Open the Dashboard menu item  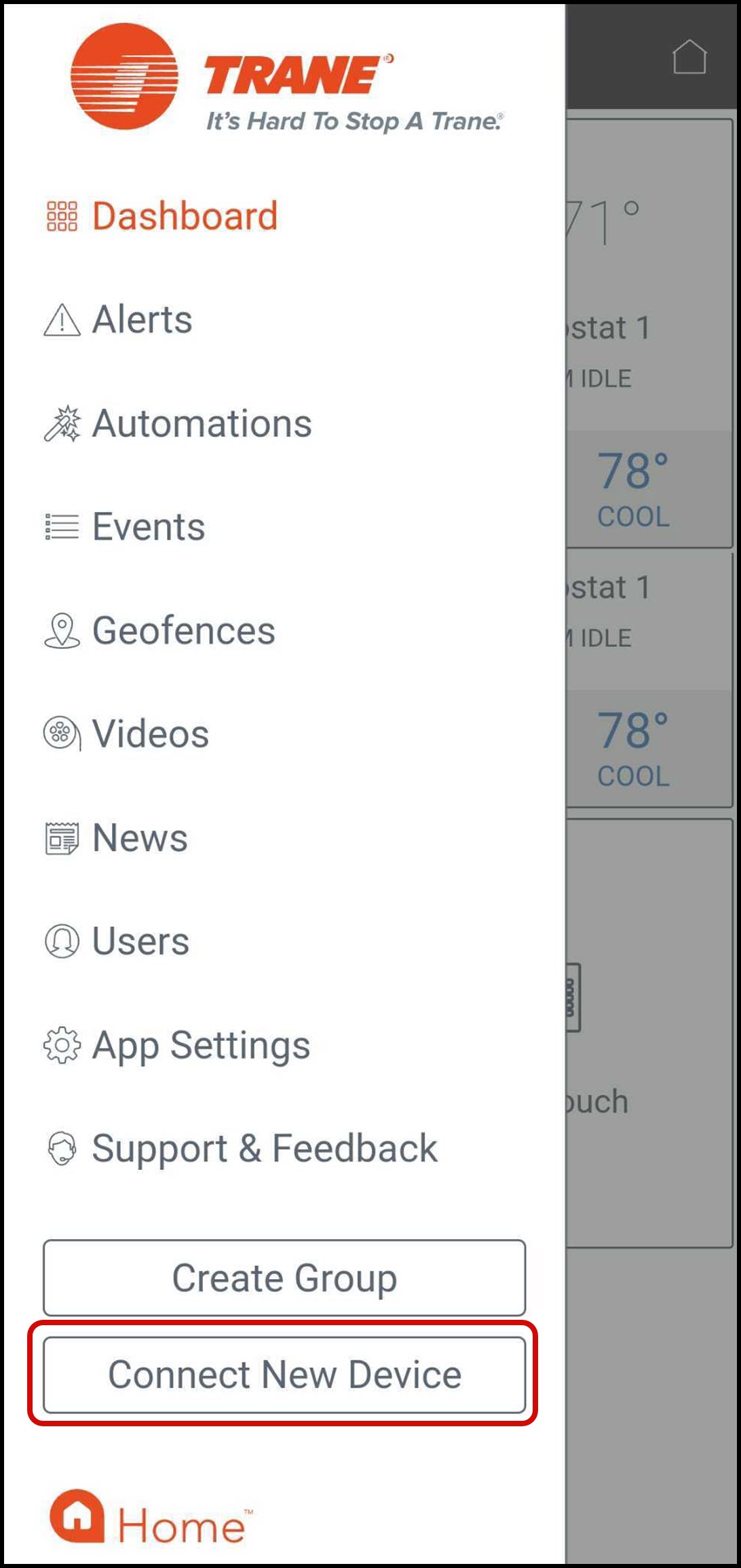pyautogui.click(x=185, y=216)
